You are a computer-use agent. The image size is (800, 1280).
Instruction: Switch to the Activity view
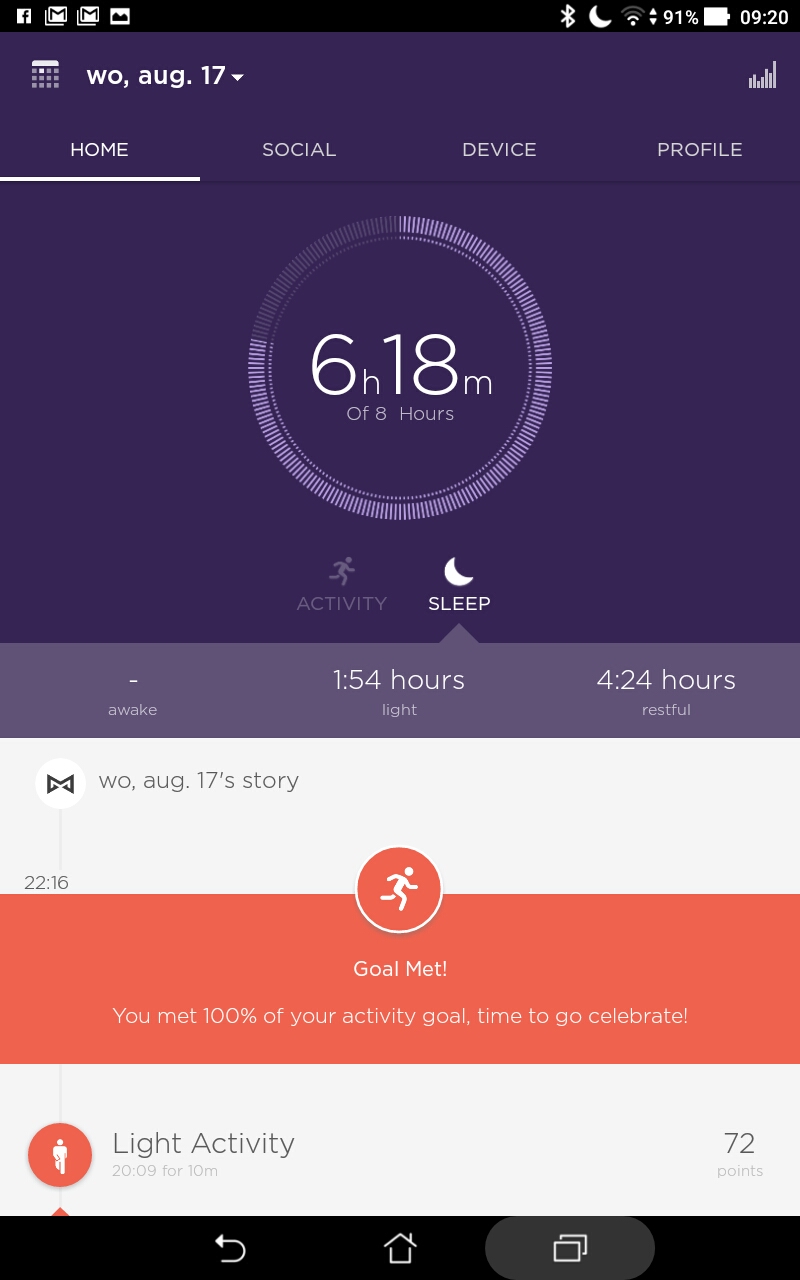342,585
